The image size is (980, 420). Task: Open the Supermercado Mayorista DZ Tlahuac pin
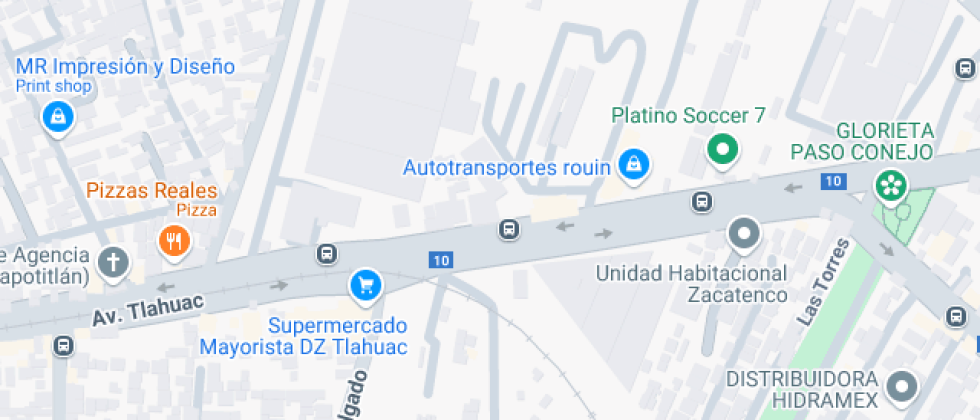pos(366,285)
